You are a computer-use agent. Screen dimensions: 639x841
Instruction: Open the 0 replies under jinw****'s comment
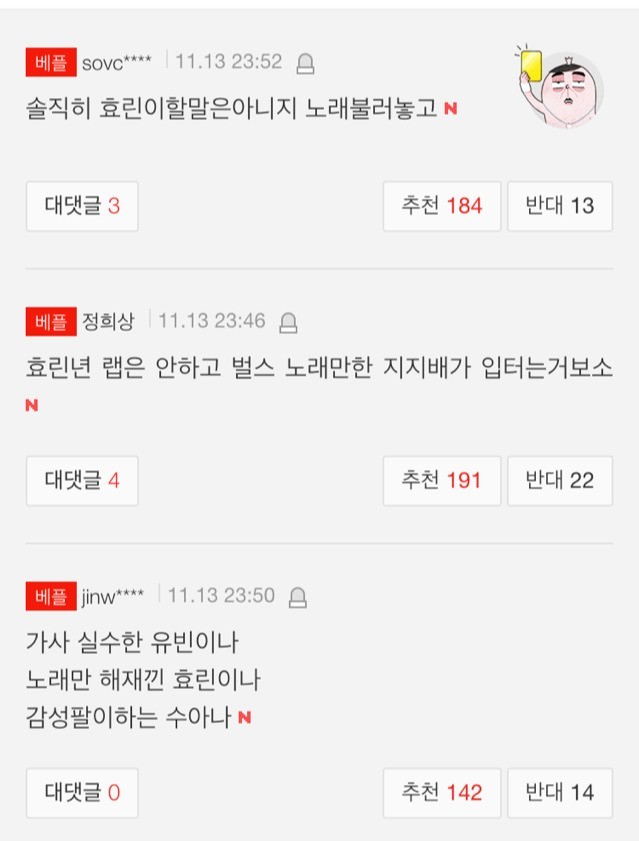pyautogui.click(x=82, y=793)
